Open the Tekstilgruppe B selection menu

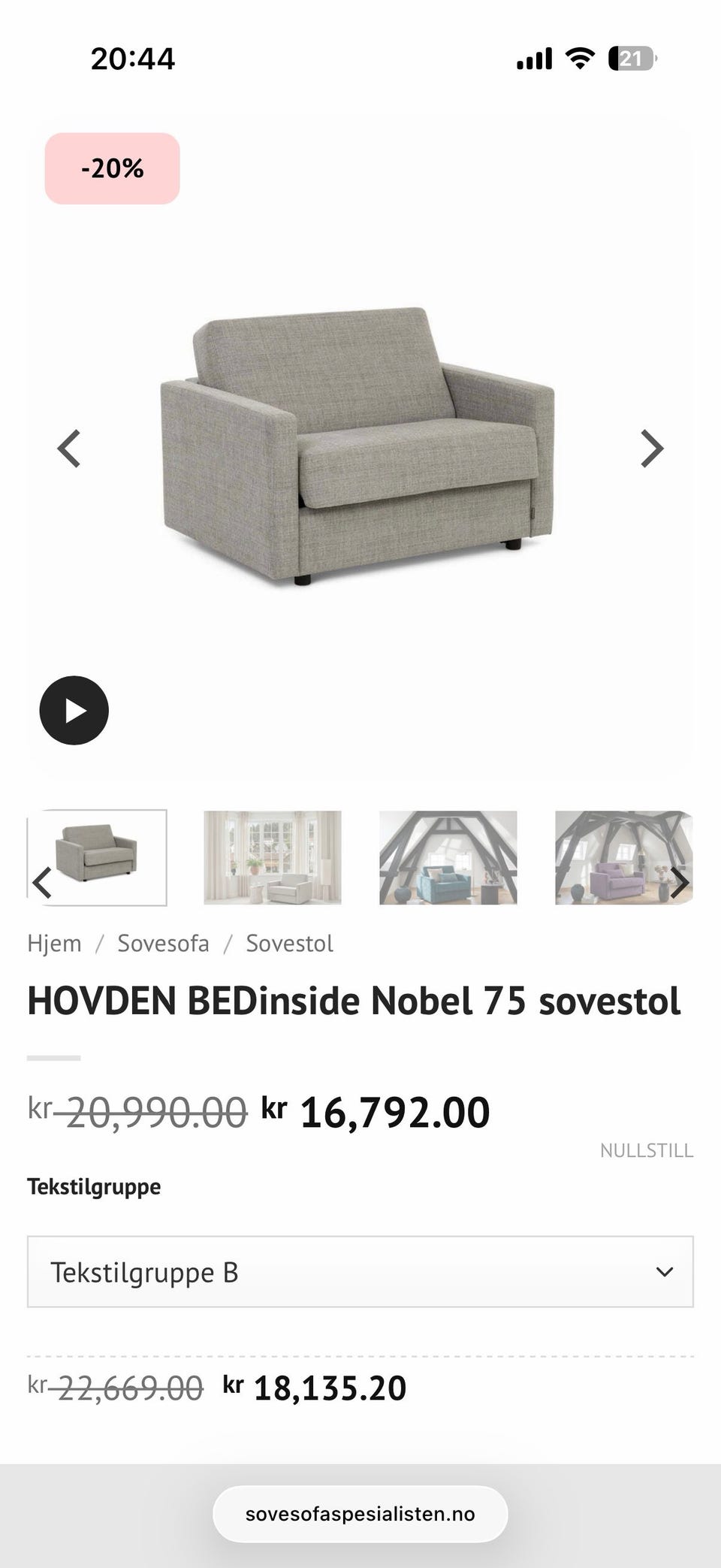[360, 1272]
